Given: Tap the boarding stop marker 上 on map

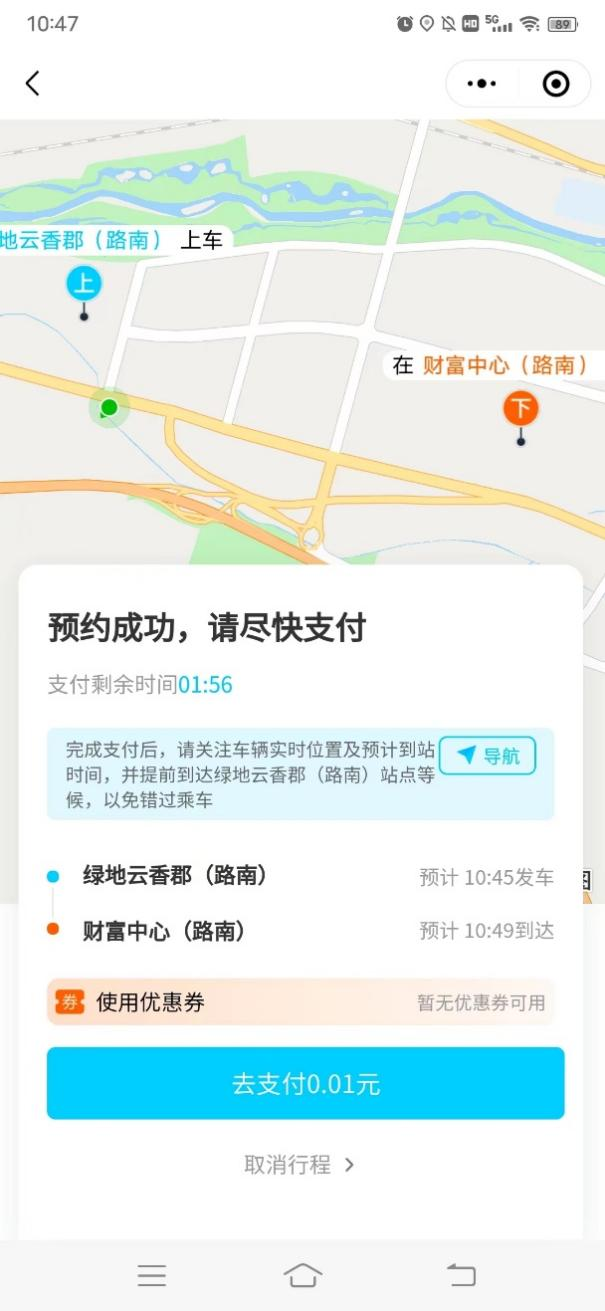Looking at the screenshot, I should (84, 284).
